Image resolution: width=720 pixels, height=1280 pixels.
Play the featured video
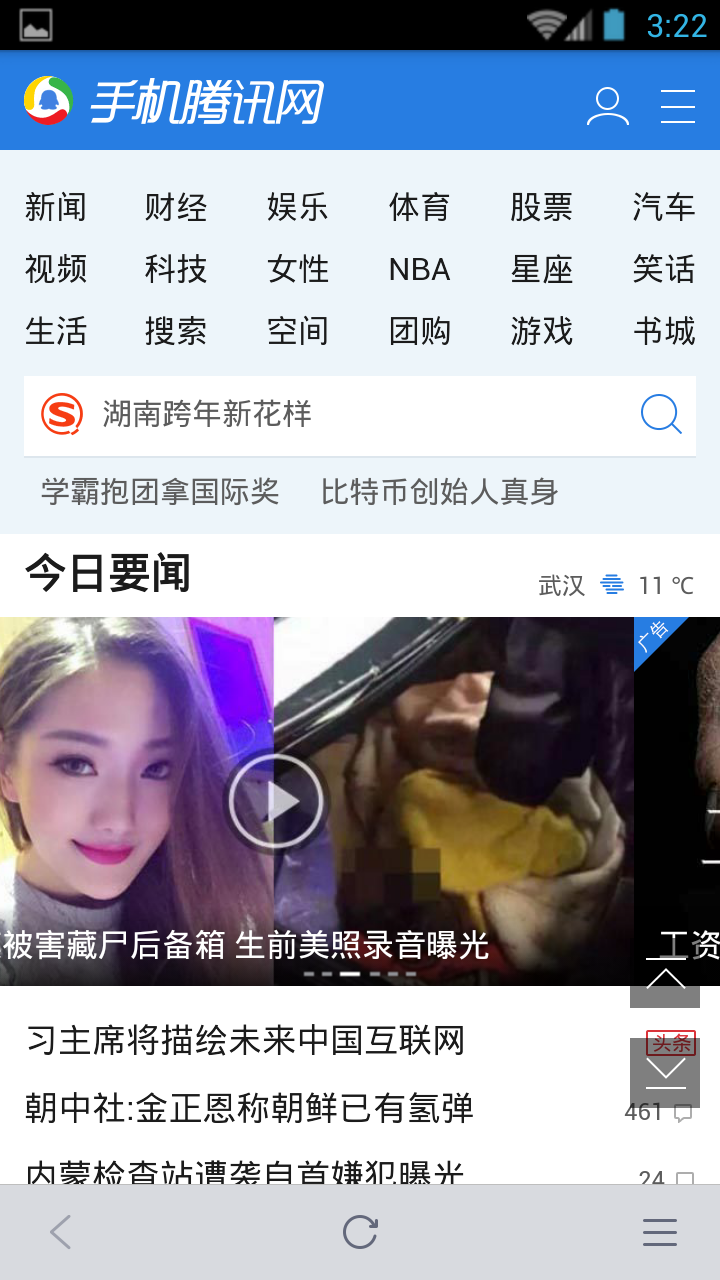pyautogui.click(x=276, y=800)
